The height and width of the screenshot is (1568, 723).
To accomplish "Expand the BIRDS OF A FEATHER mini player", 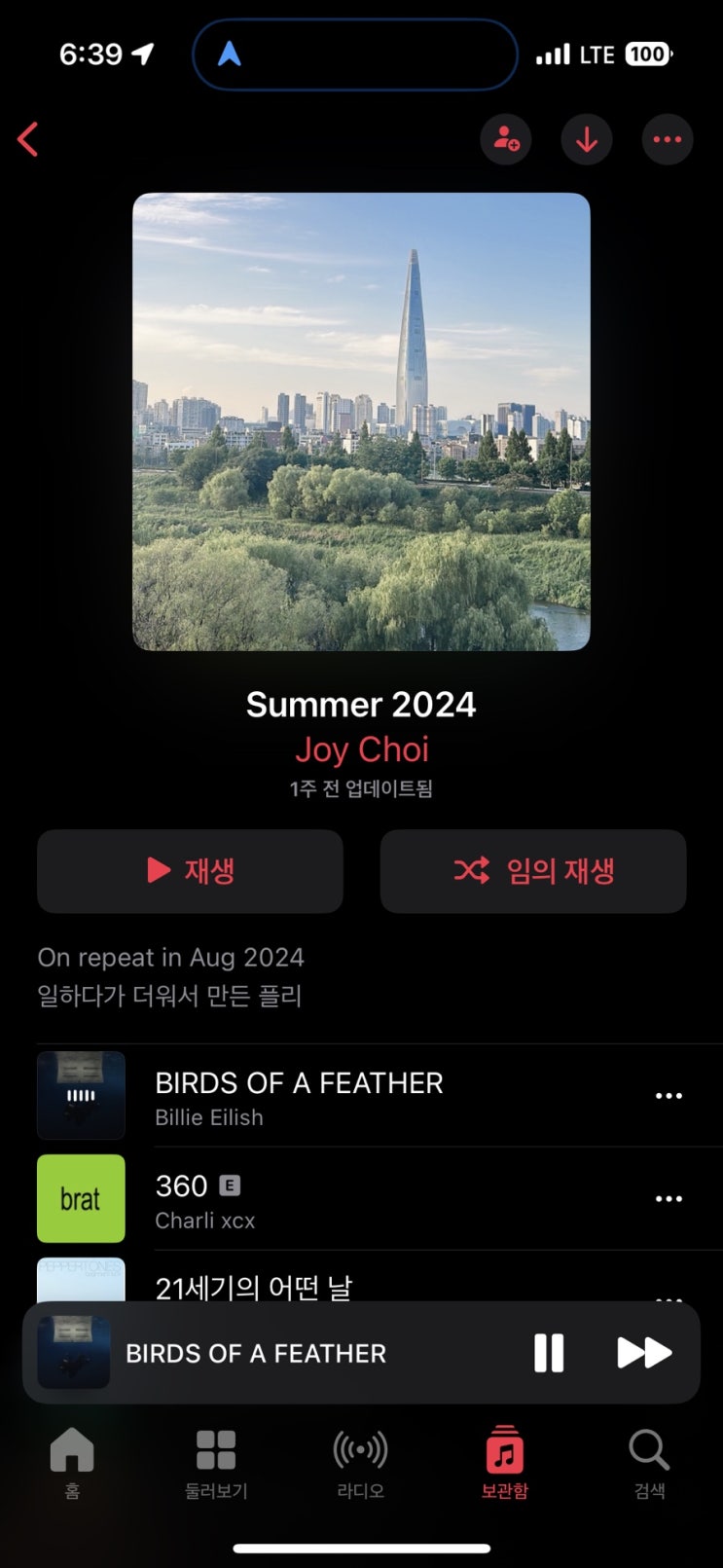I will 256,1353.
